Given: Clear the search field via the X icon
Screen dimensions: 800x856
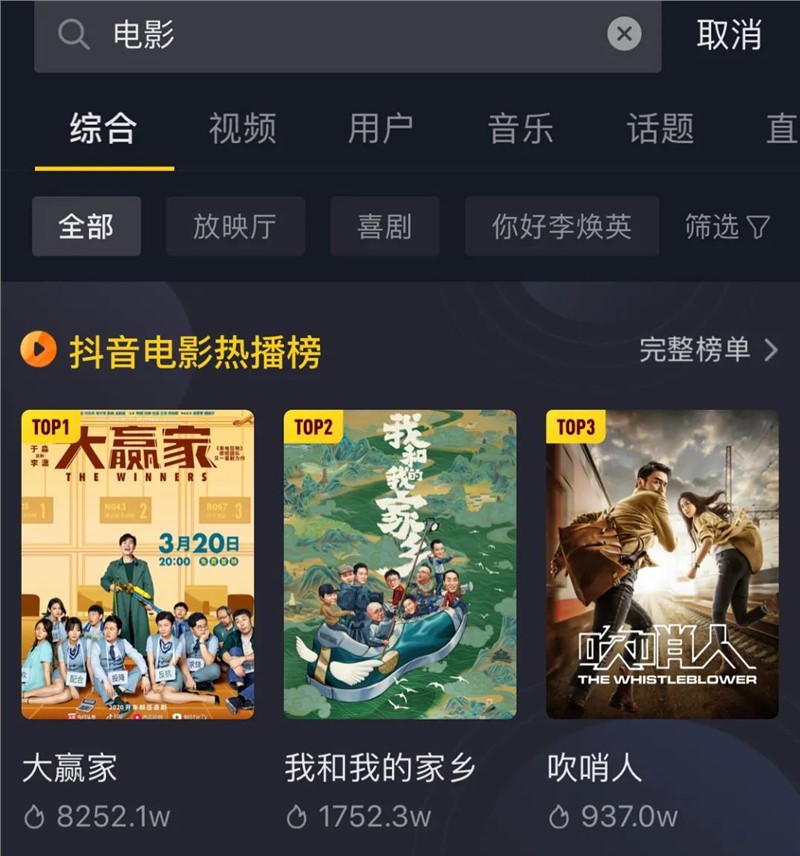Looking at the screenshot, I should [624, 33].
